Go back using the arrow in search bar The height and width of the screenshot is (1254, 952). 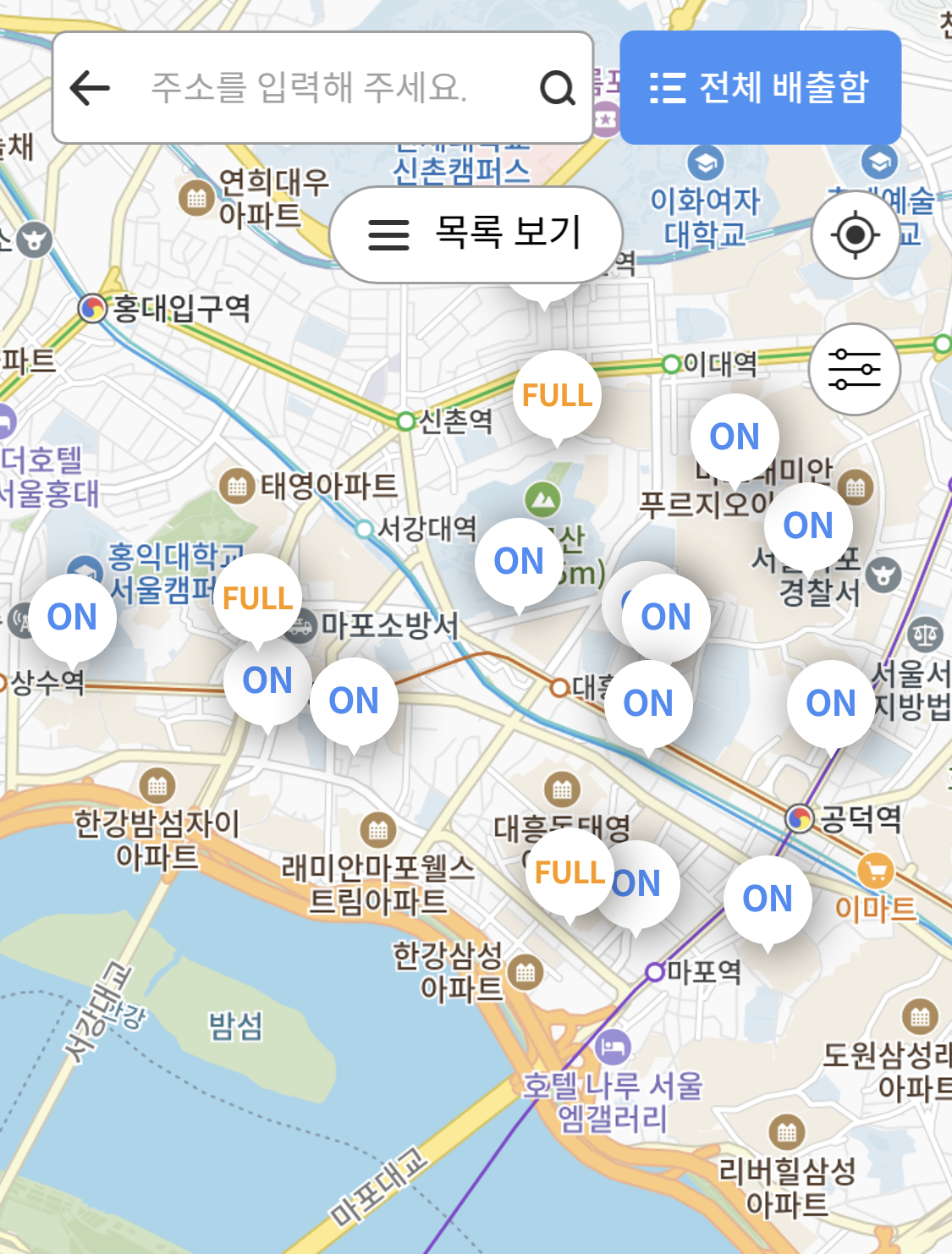(x=90, y=88)
